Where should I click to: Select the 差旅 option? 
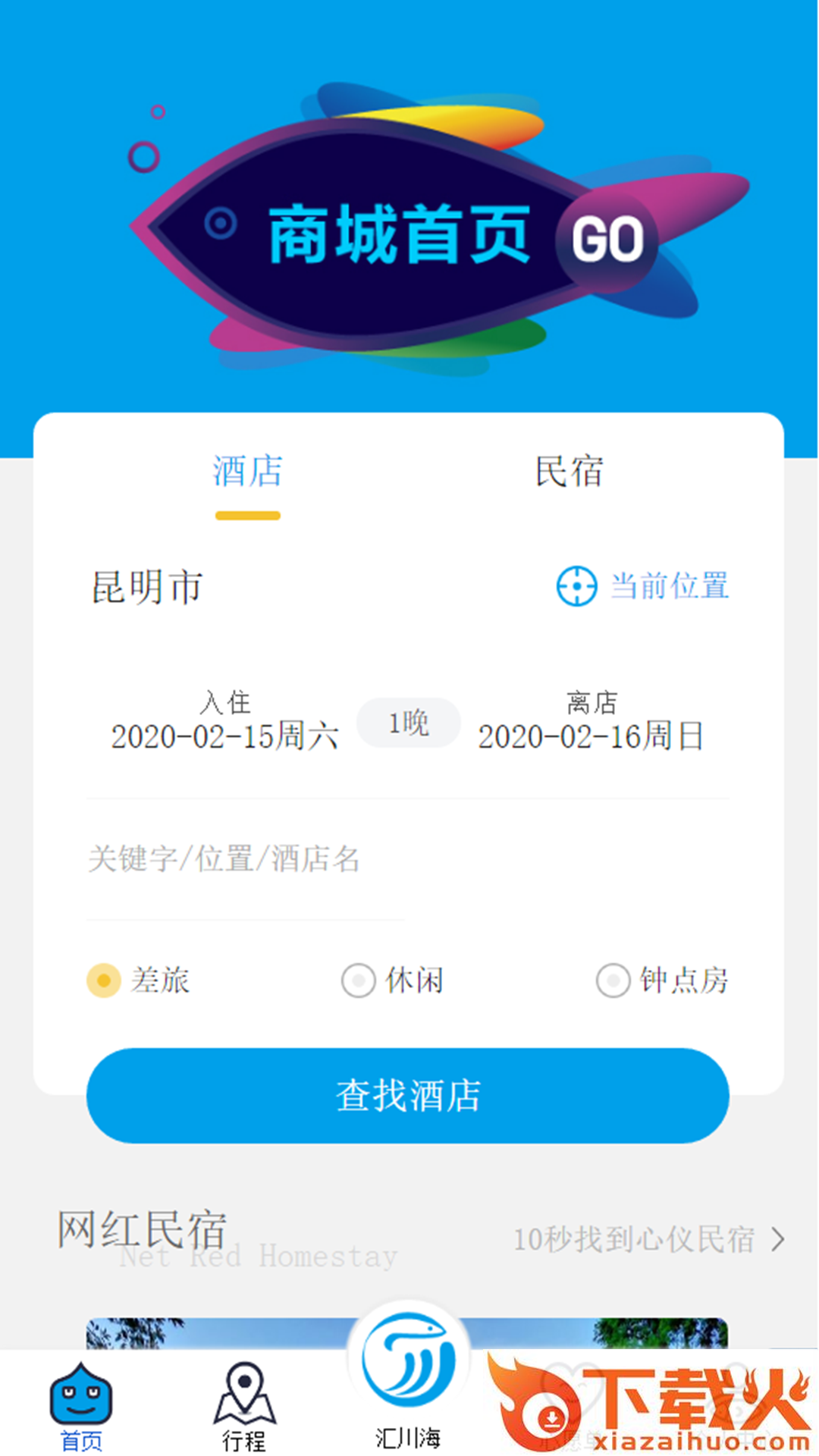pyautogui.click(x=138, y=981)
